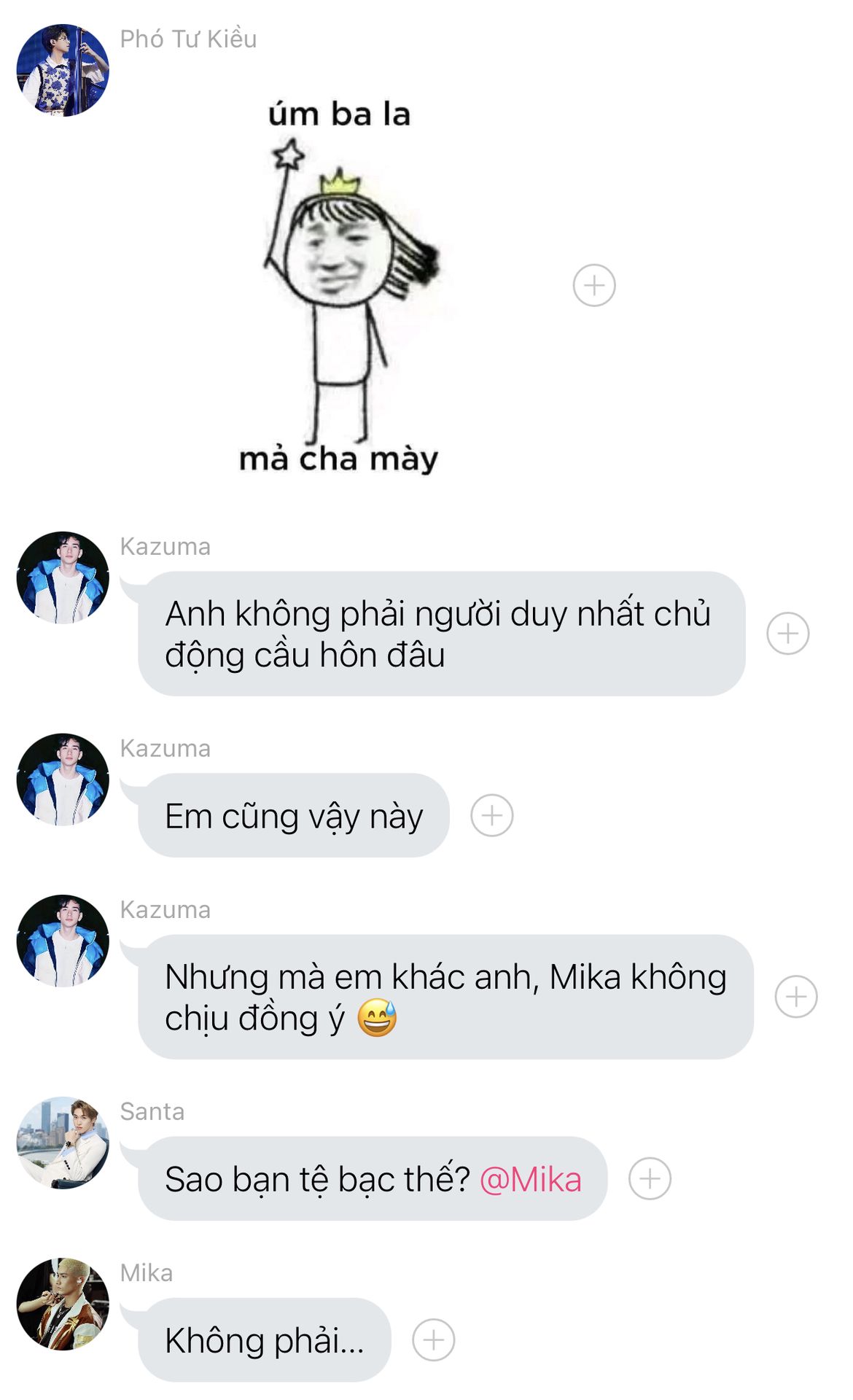Tap the plus icon beside the úm ba la sticker
Image resolution: width=853 pixels, height=1400 pixels.
coord(594,285)
